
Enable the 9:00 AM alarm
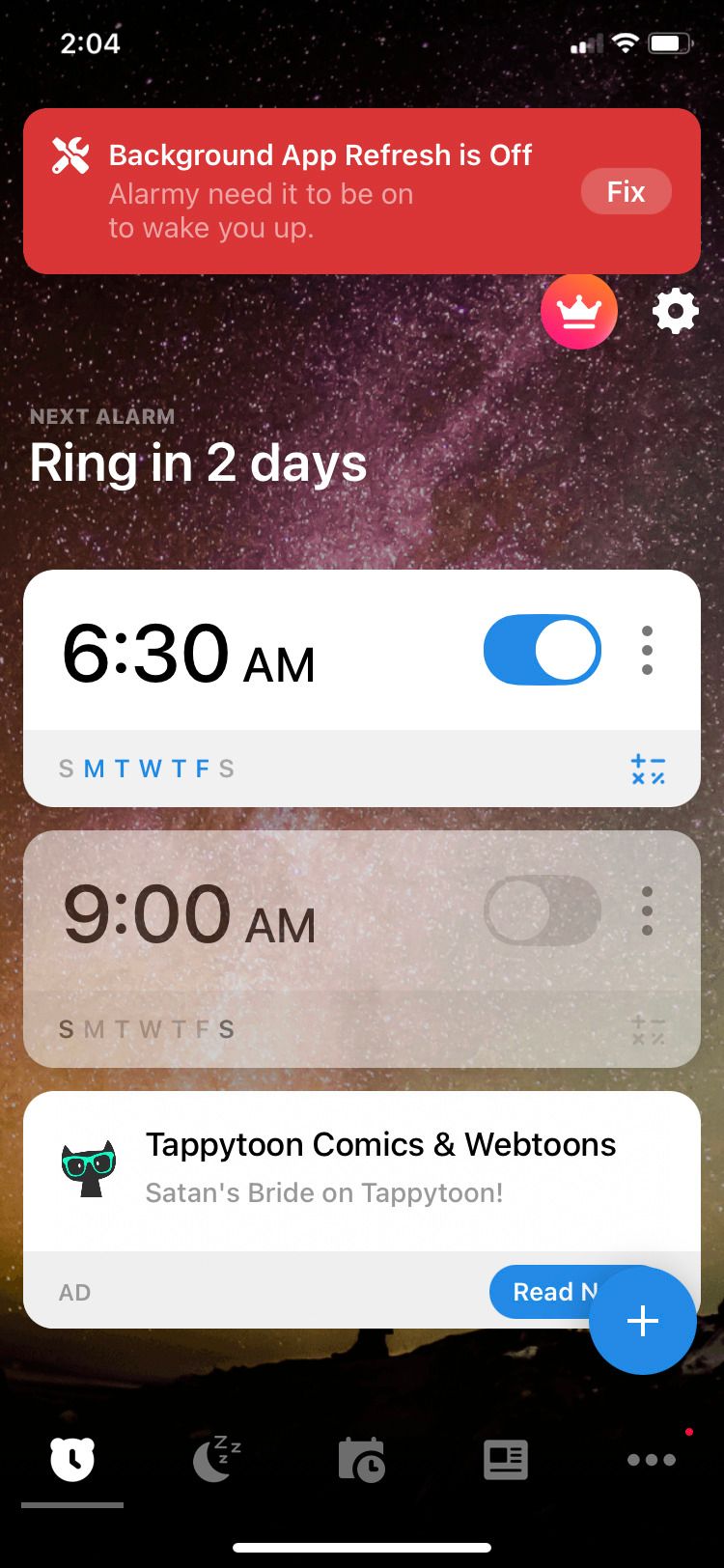point(542,910)
